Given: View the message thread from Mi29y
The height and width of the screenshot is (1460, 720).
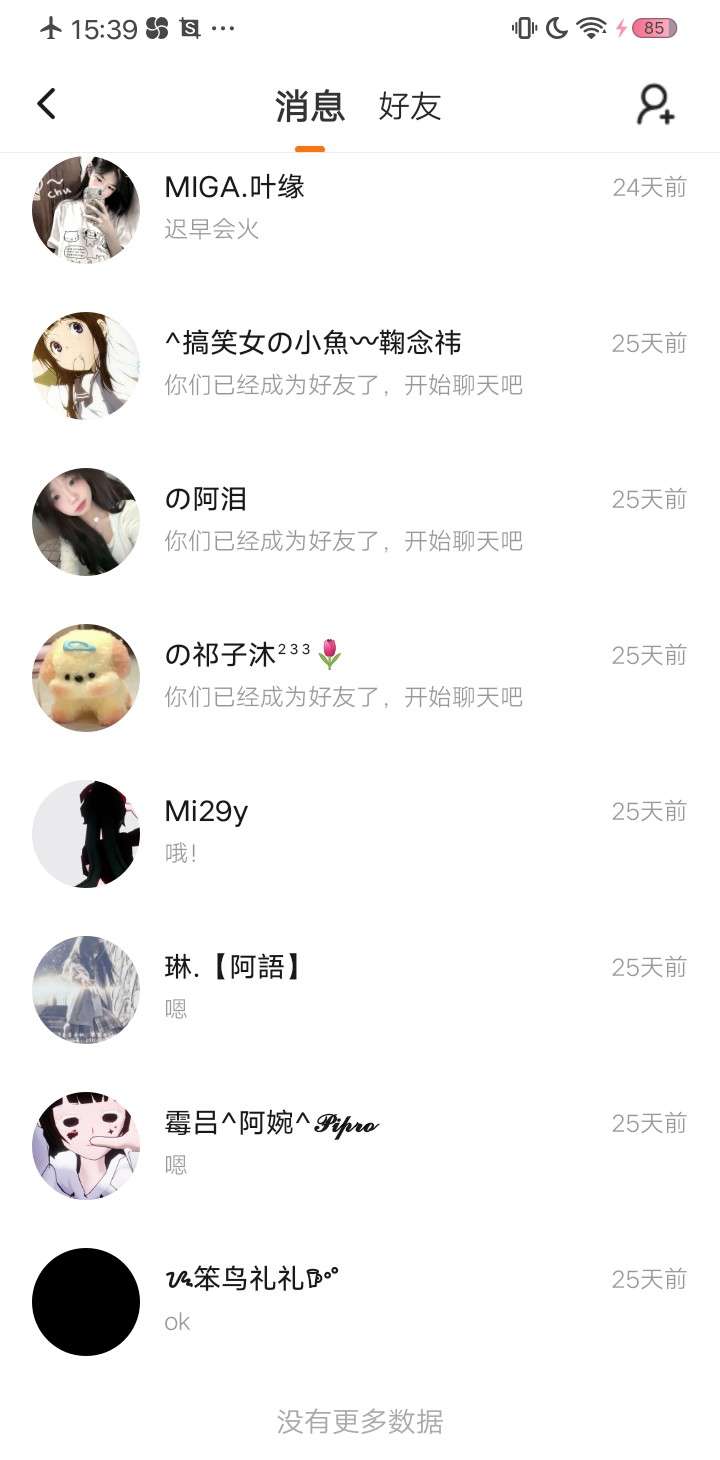Looking at the screenshot, I should point(360,832).
